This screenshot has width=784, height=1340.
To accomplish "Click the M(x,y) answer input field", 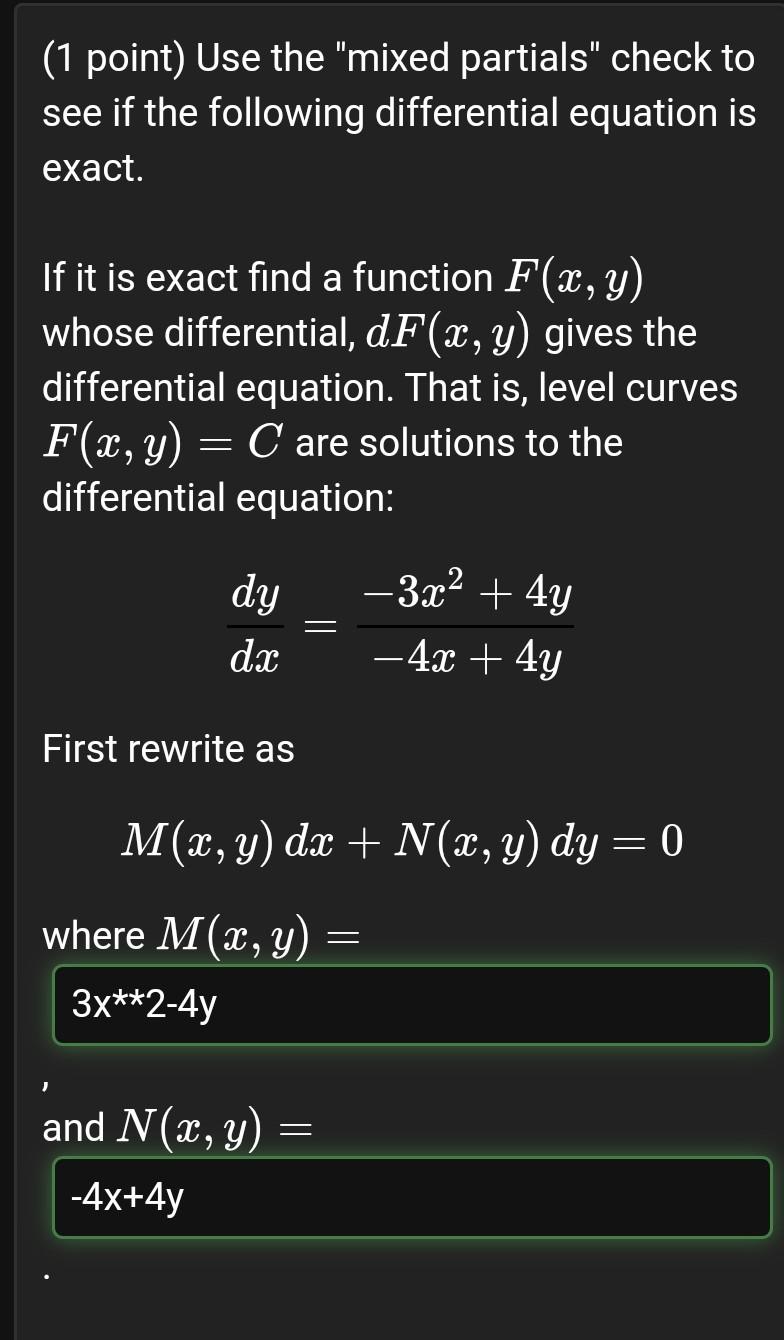I will [x=410, y=1005].
